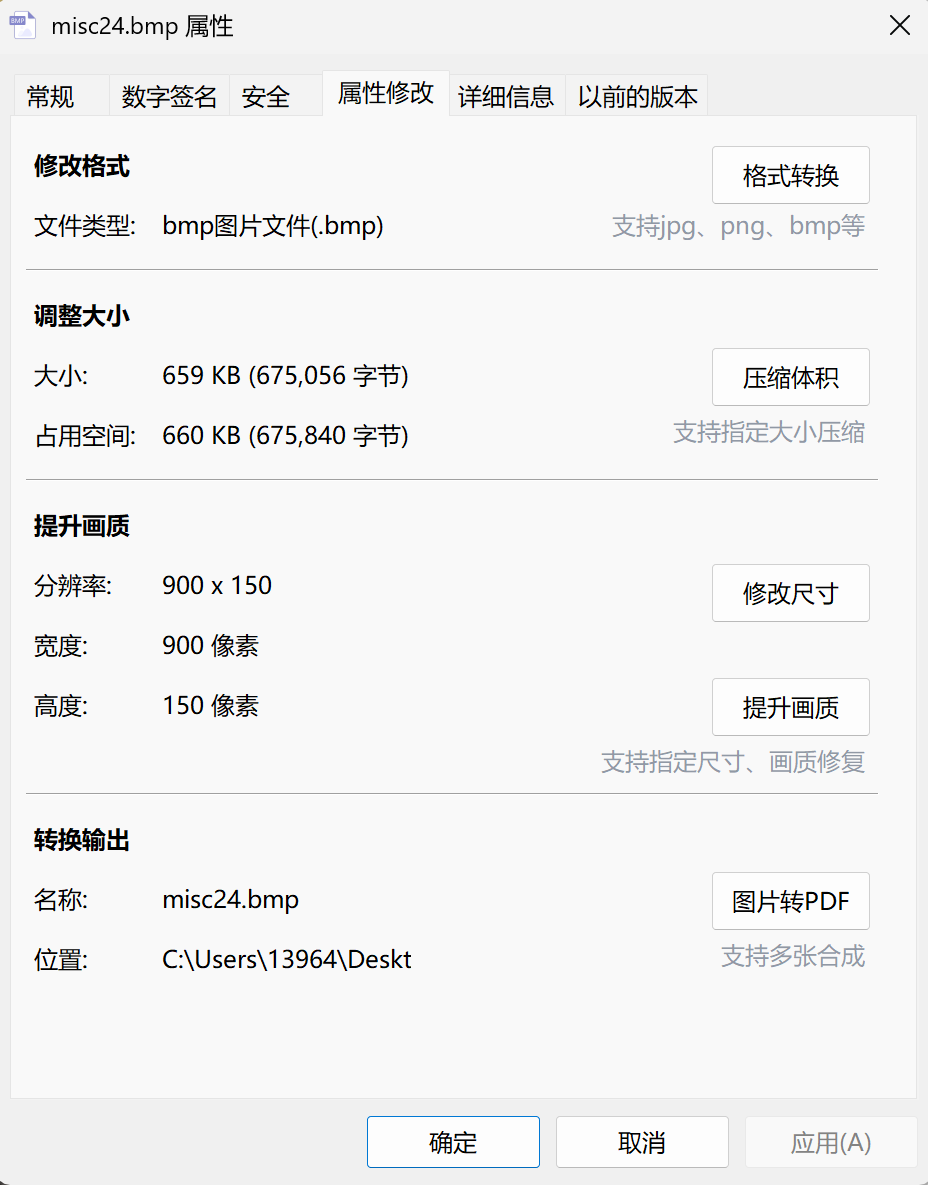Click the 格式转换 button
Screen dimensions: 928x1185
coord(790,175)
